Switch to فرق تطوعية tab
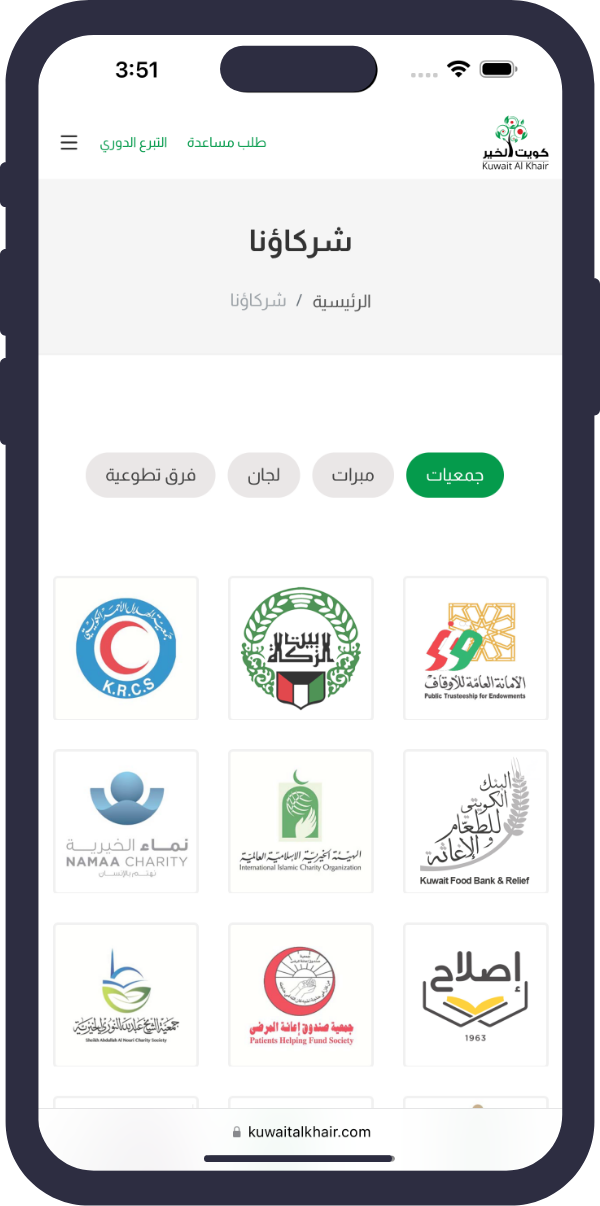The height and width of the screenshot is (1206, 600). pos(151,475)
